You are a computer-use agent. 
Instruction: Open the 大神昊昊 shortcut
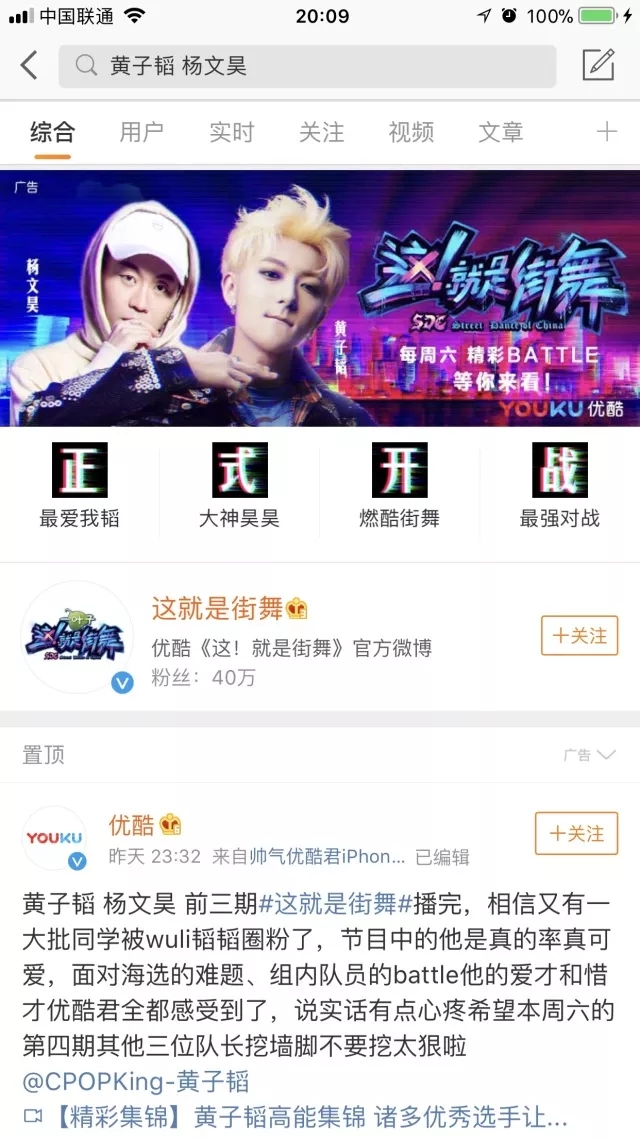239,485
